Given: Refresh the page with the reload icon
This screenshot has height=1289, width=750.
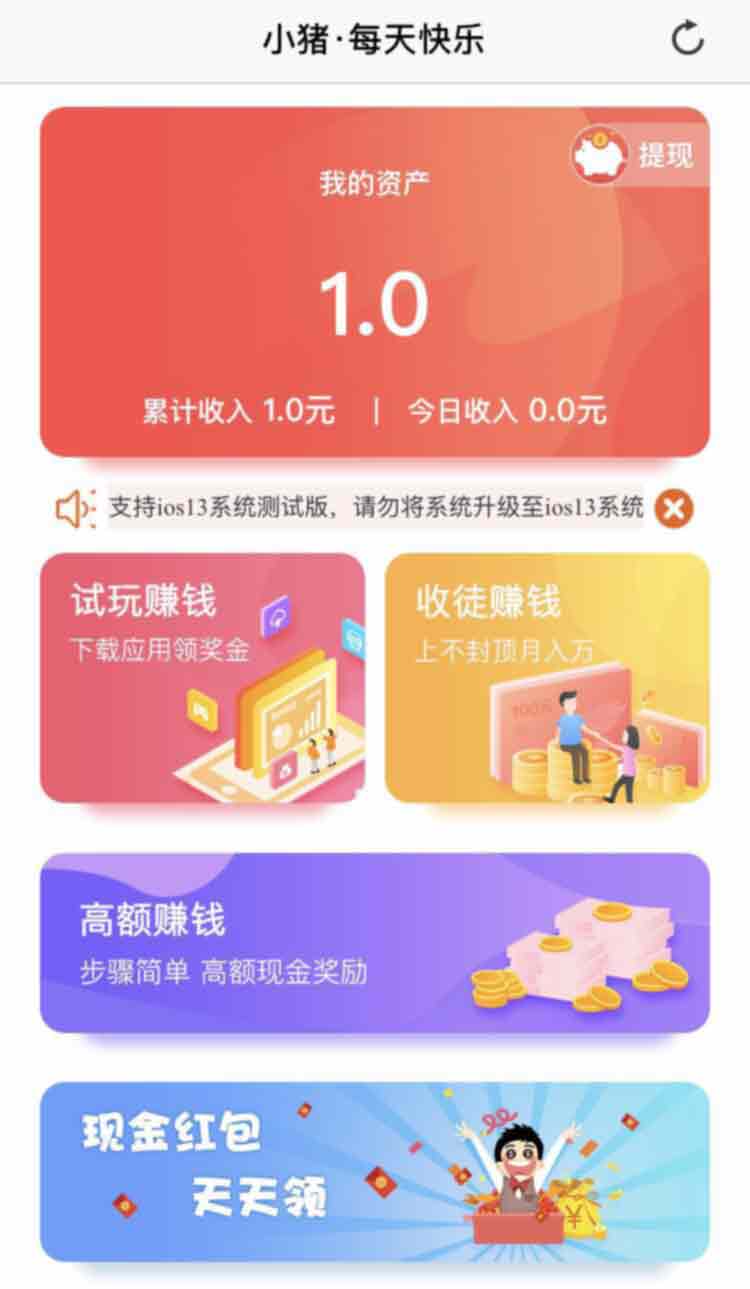Looking at the screenshot, I should [x=687, y=40].
